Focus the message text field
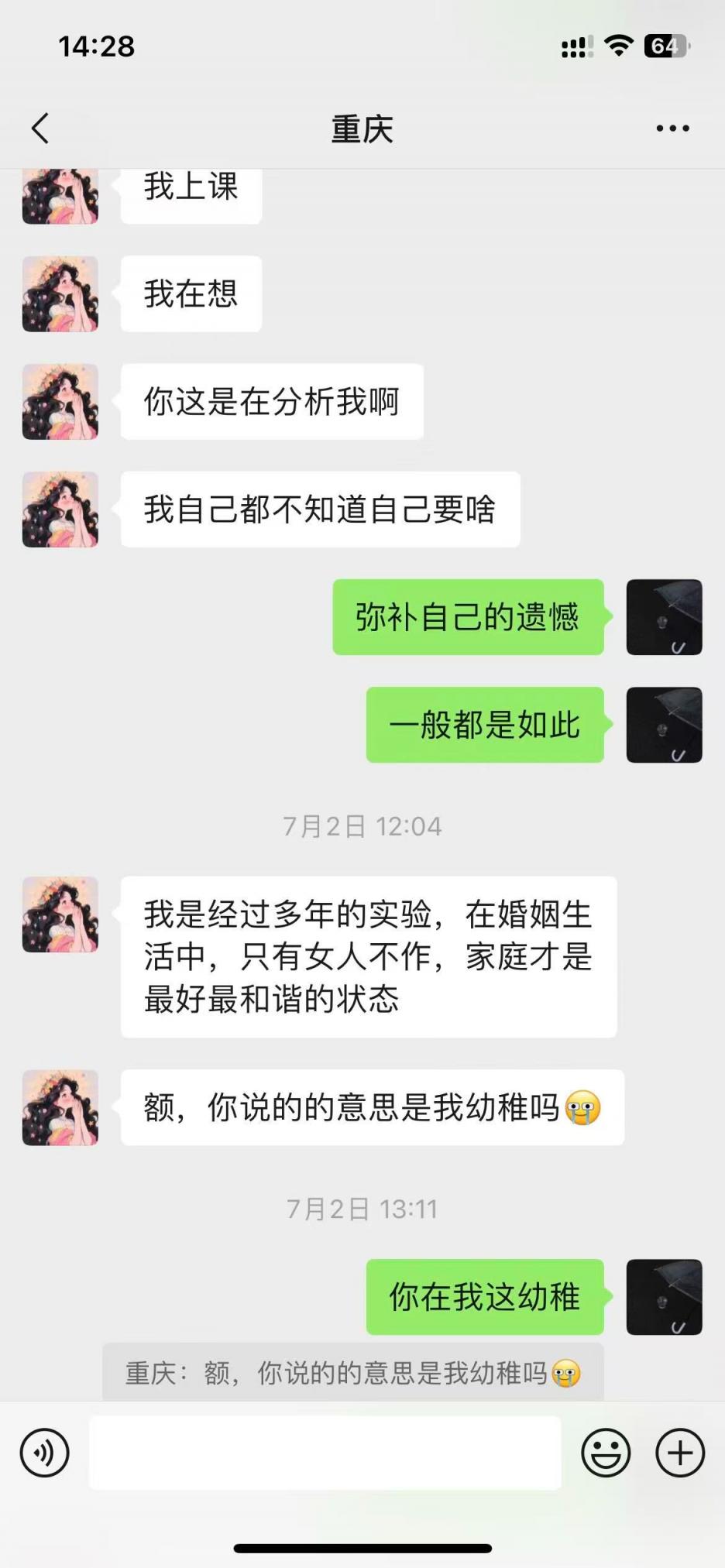725x1568 pixels. [x=325, y=1453]
